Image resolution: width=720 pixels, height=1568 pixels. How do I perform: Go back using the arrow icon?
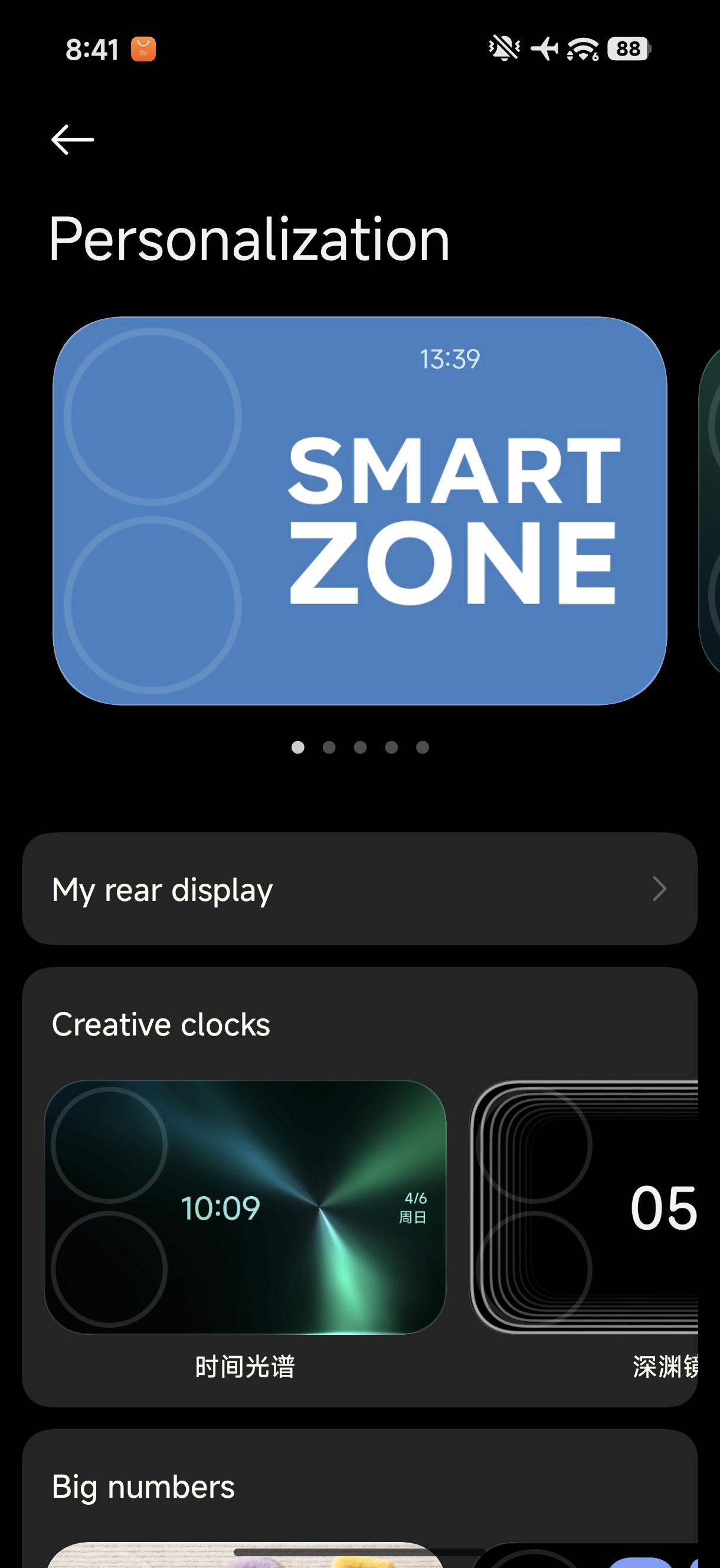point(73,140)
